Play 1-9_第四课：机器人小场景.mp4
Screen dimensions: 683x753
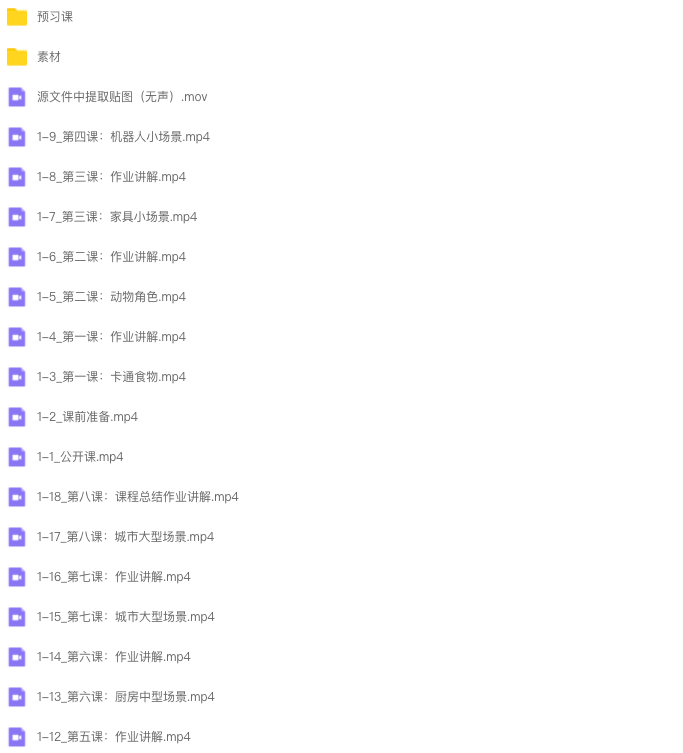coord(123,137)
